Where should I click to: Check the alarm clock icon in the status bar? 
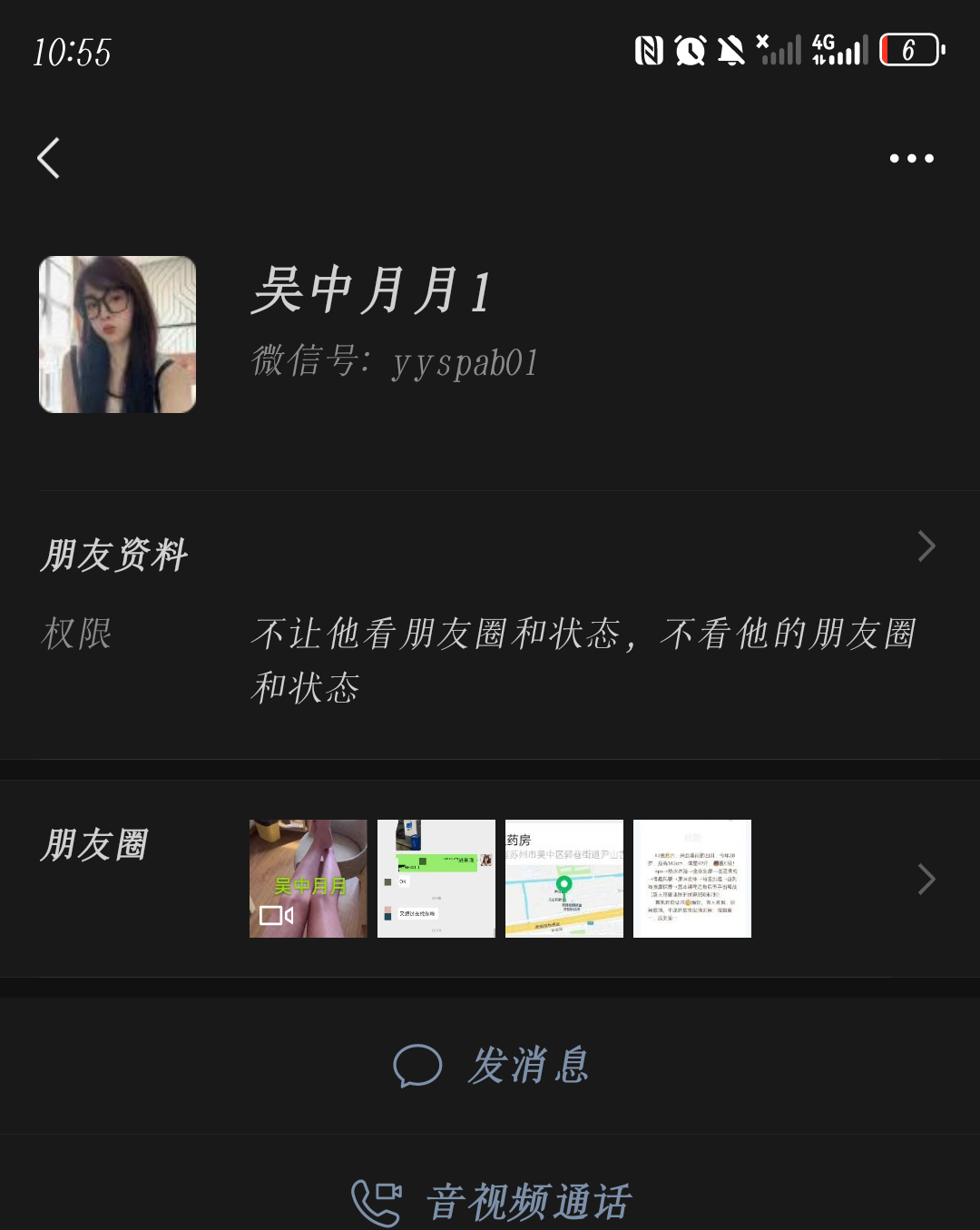pyautogui.click(x=690, y=50)
